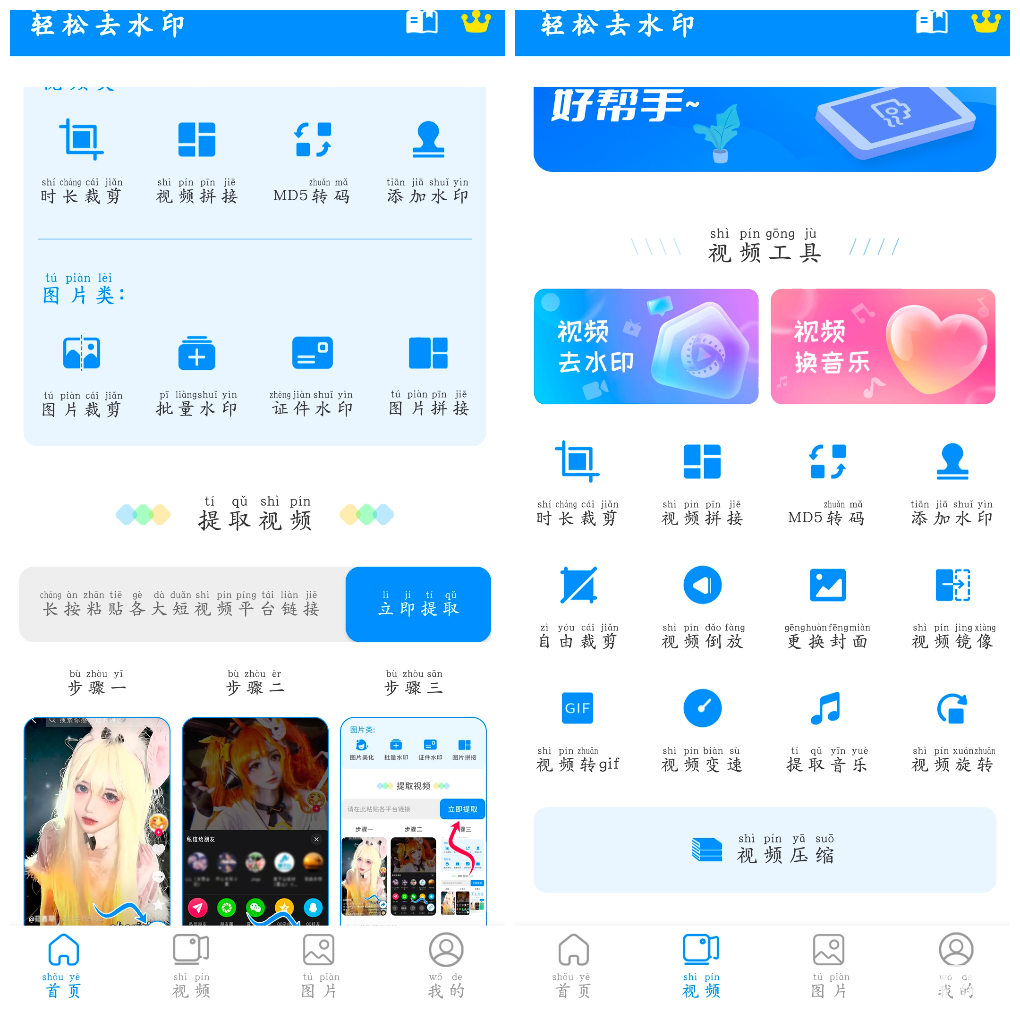1020x1020 pixels.
Task: Convert video with 视频转gif
Action: 578,730
